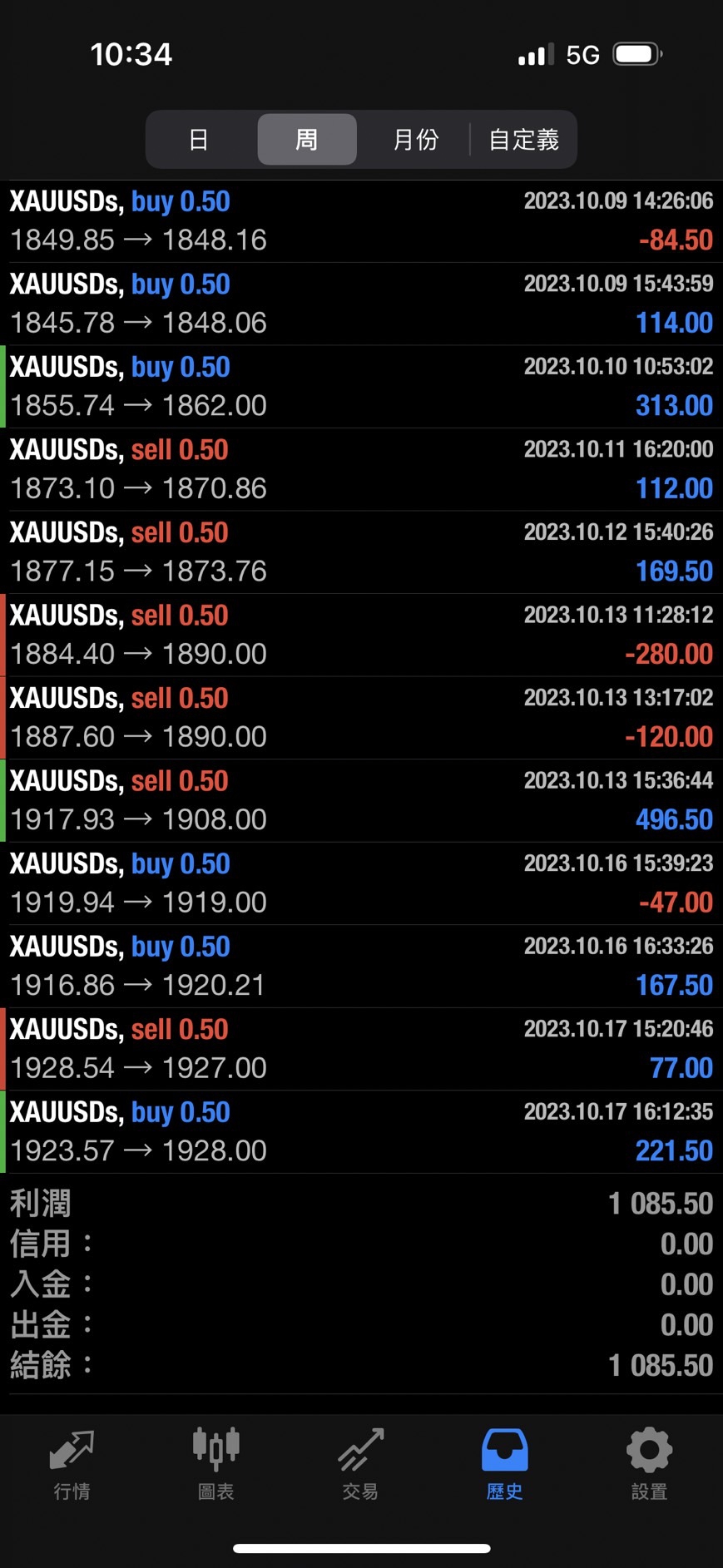Show details of the 169.50 sell trade
This screenshot has width=723, height=1568.
click(361, 552)
